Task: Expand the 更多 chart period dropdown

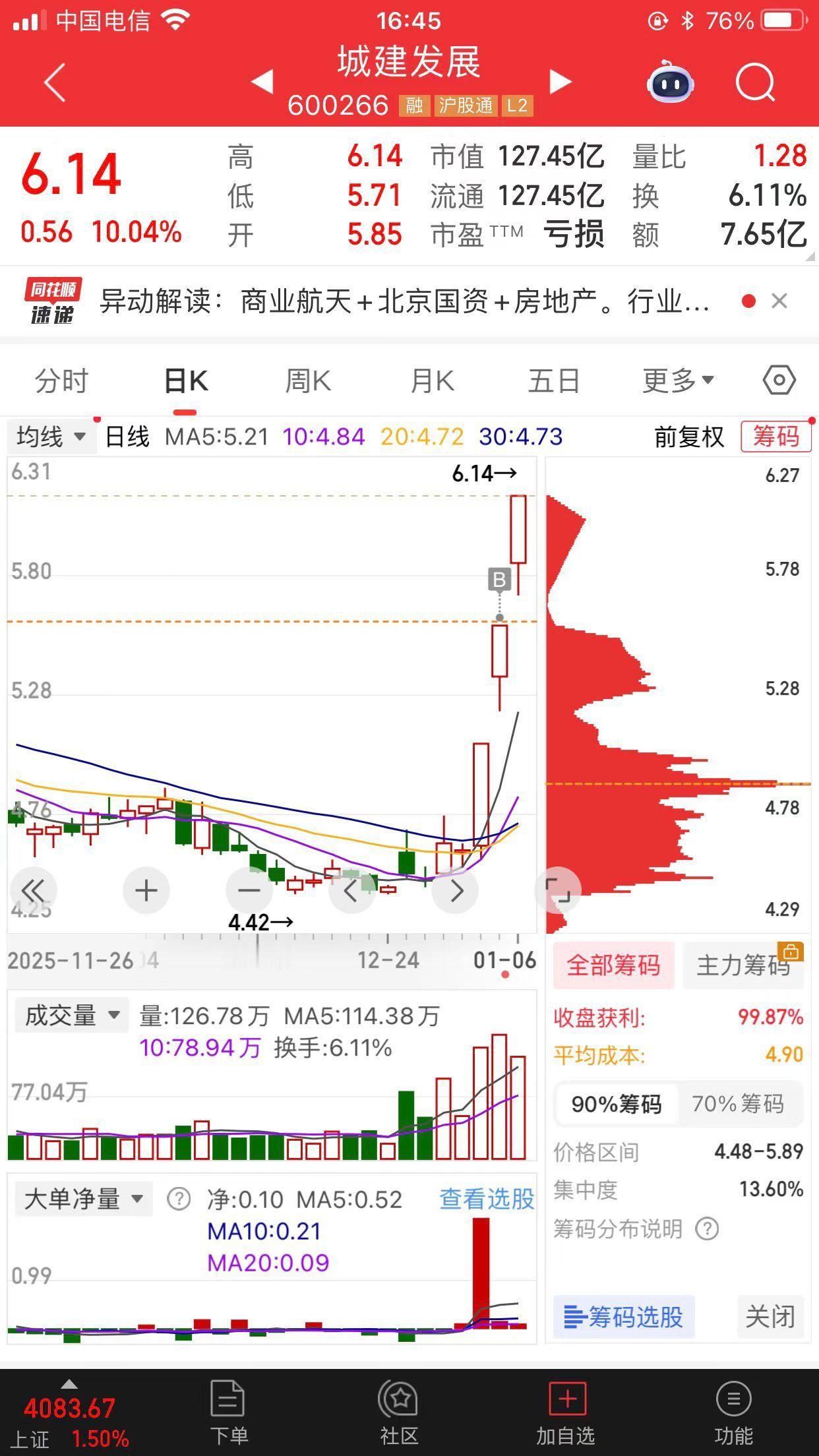Action: tap(679, 381)
